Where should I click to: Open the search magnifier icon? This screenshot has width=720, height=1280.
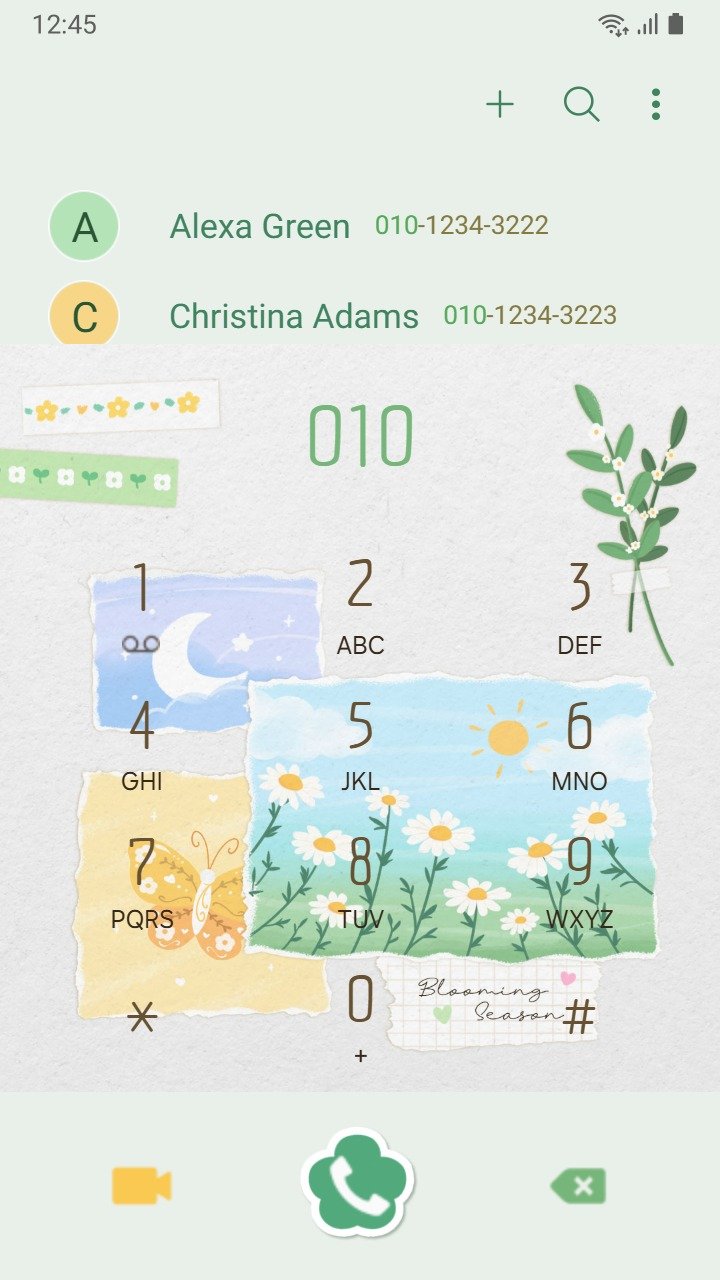click(x=581, y=104)
